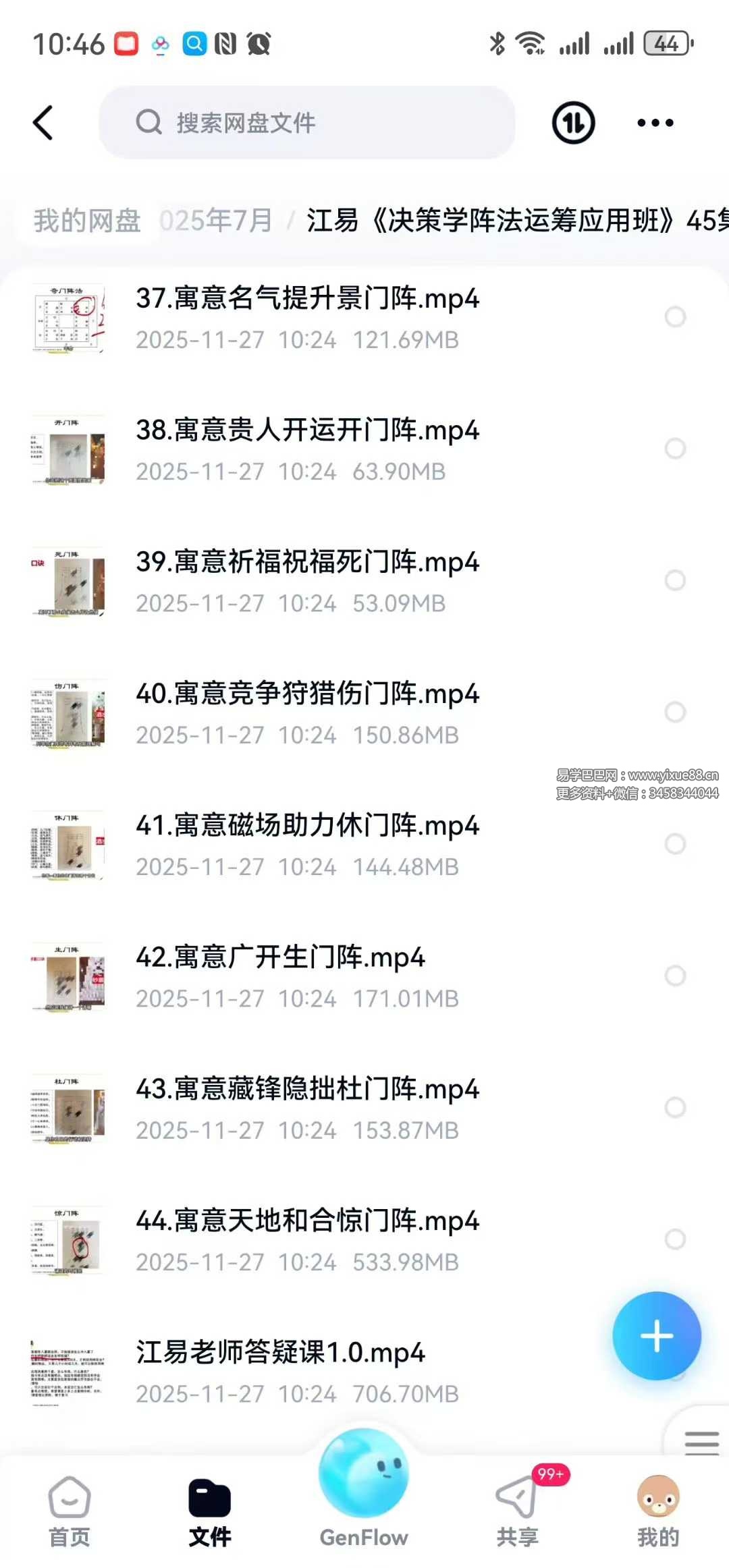The width and height of the screenshot is (729, 1568).
Task: Go back using the top-left arrow
Action: coord(43,123)
